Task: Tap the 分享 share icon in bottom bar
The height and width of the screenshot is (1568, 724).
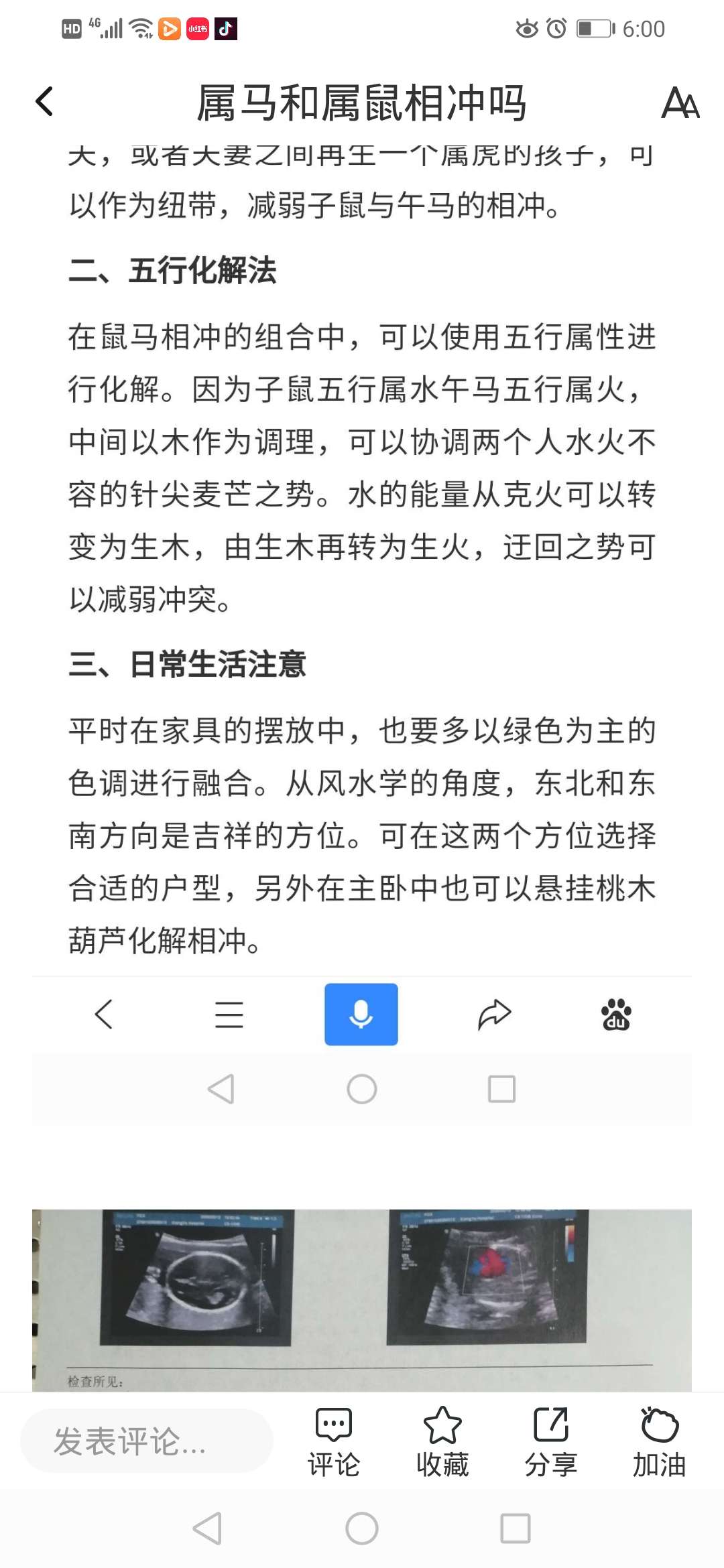Action: click(551, 1425)
